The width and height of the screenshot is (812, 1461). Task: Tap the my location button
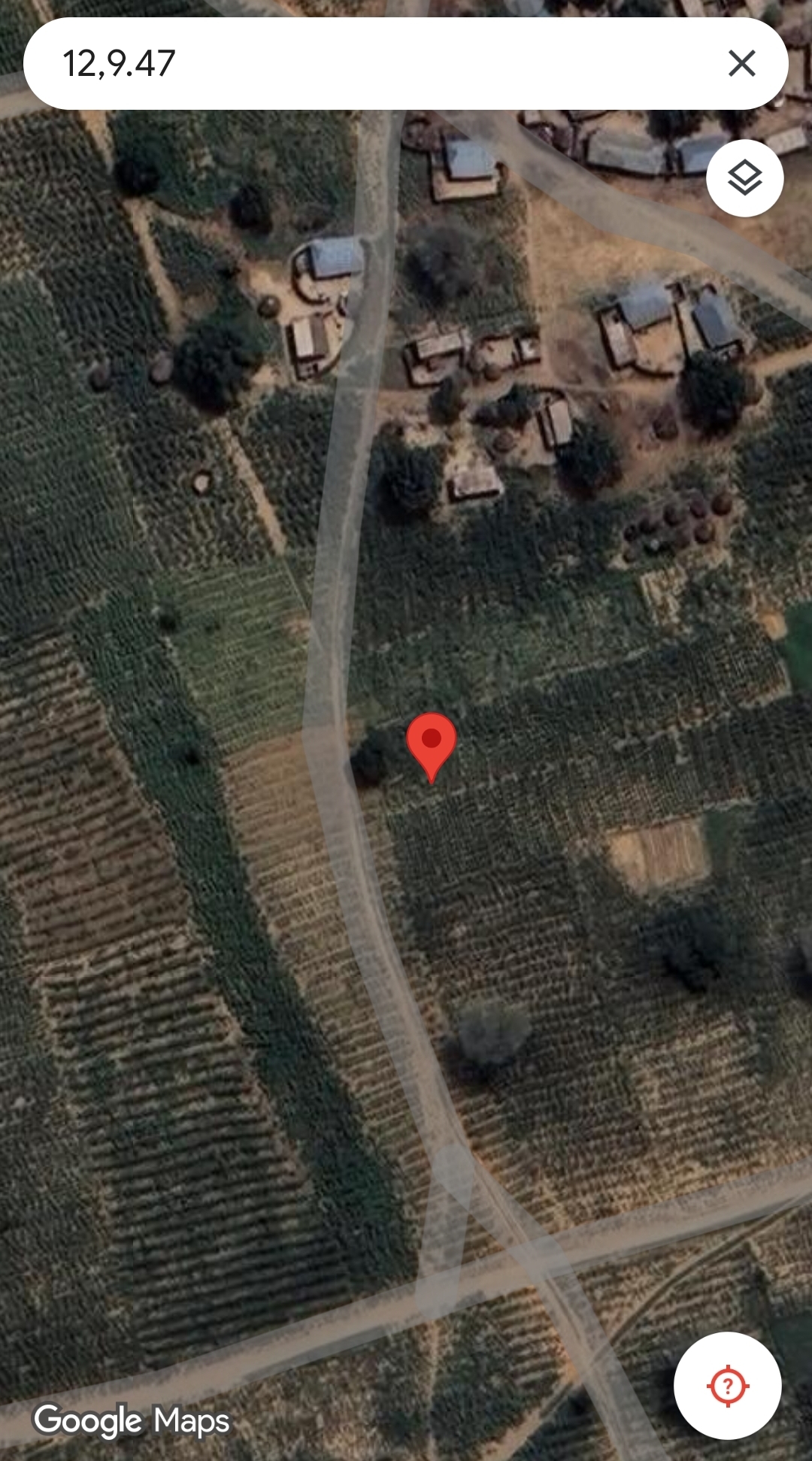point(727,1386)
